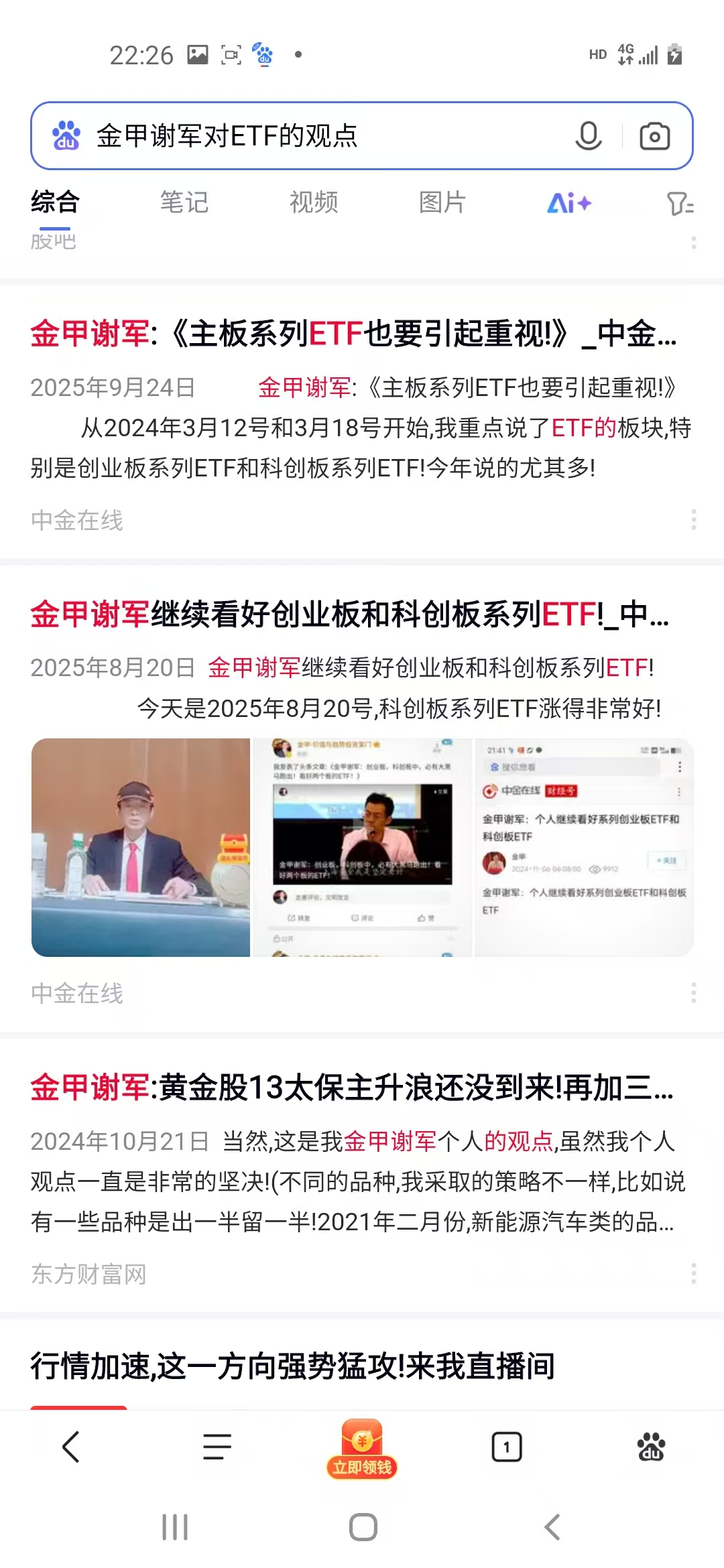Open result 《主板系列ETF也要引起重视!》

[353, 334]
